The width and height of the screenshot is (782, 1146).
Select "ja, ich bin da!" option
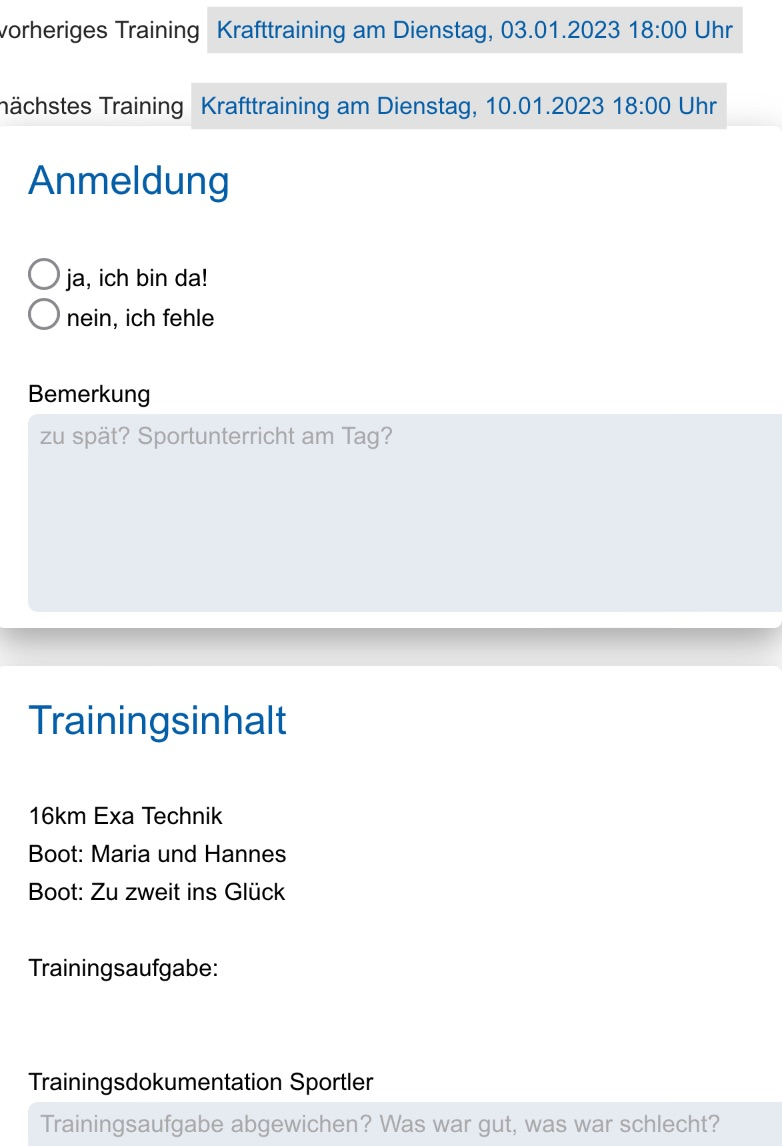[x=44, y=274]
